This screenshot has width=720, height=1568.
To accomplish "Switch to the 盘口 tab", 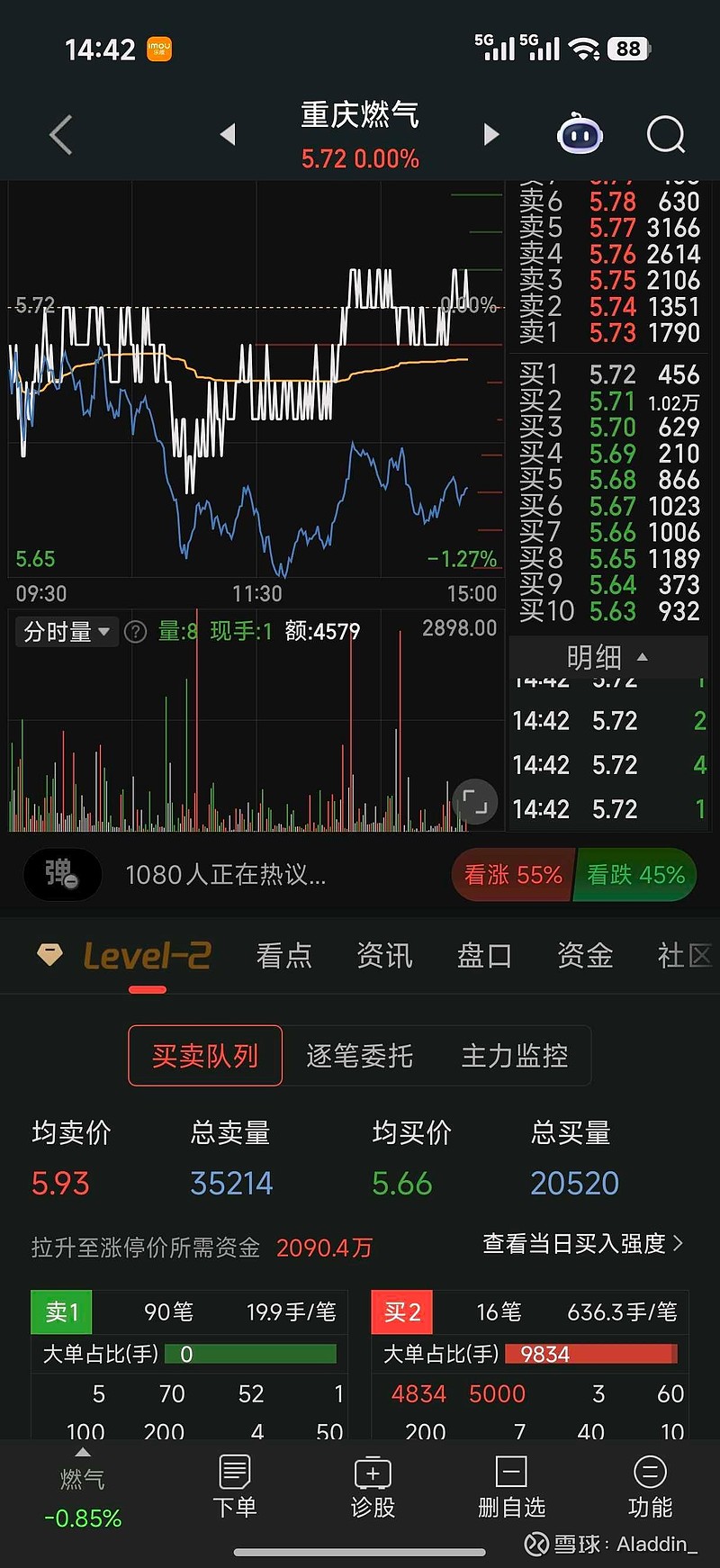I will (x=484, y=956).
